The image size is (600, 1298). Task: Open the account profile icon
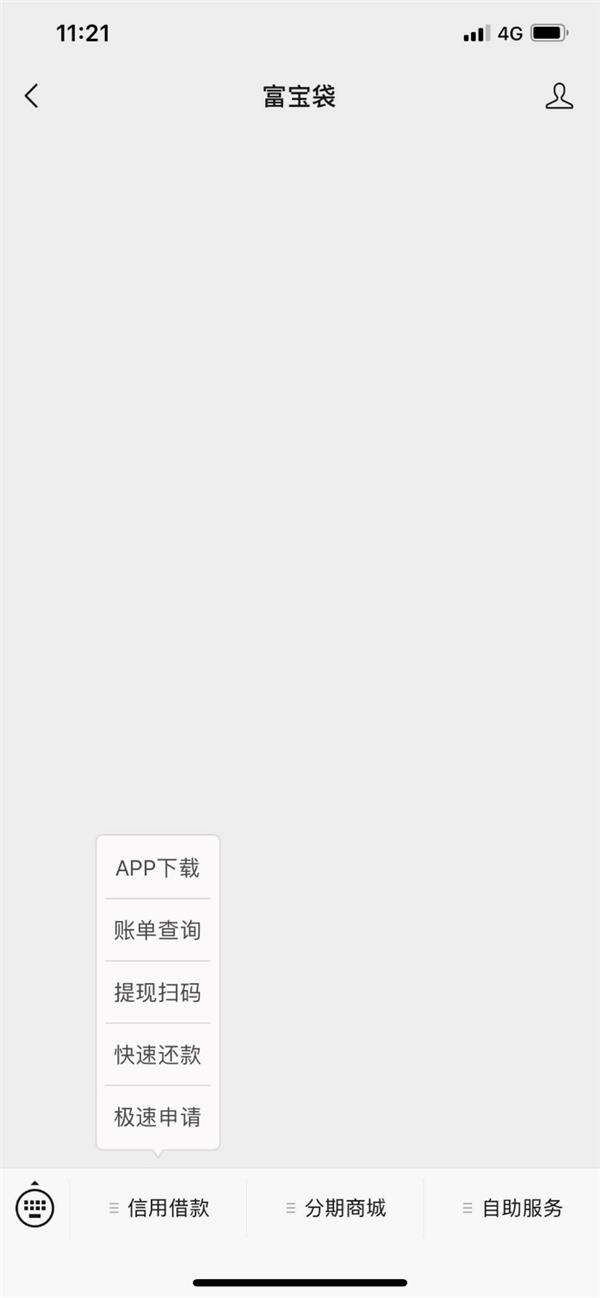click(x=559, y=96)
